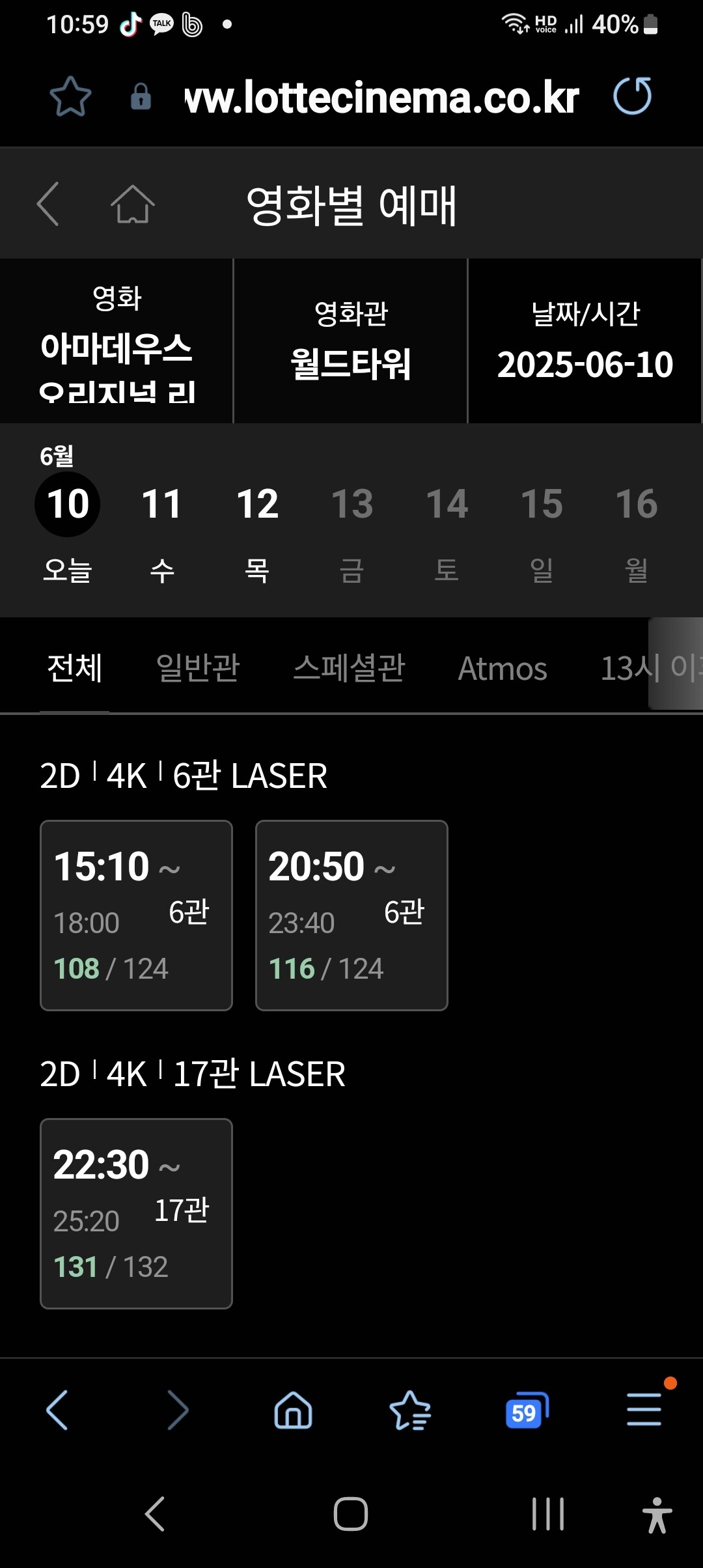703x1568 pixels.
Task: Open the 날짜/시간 selector
Action: (x=585, y=342)
